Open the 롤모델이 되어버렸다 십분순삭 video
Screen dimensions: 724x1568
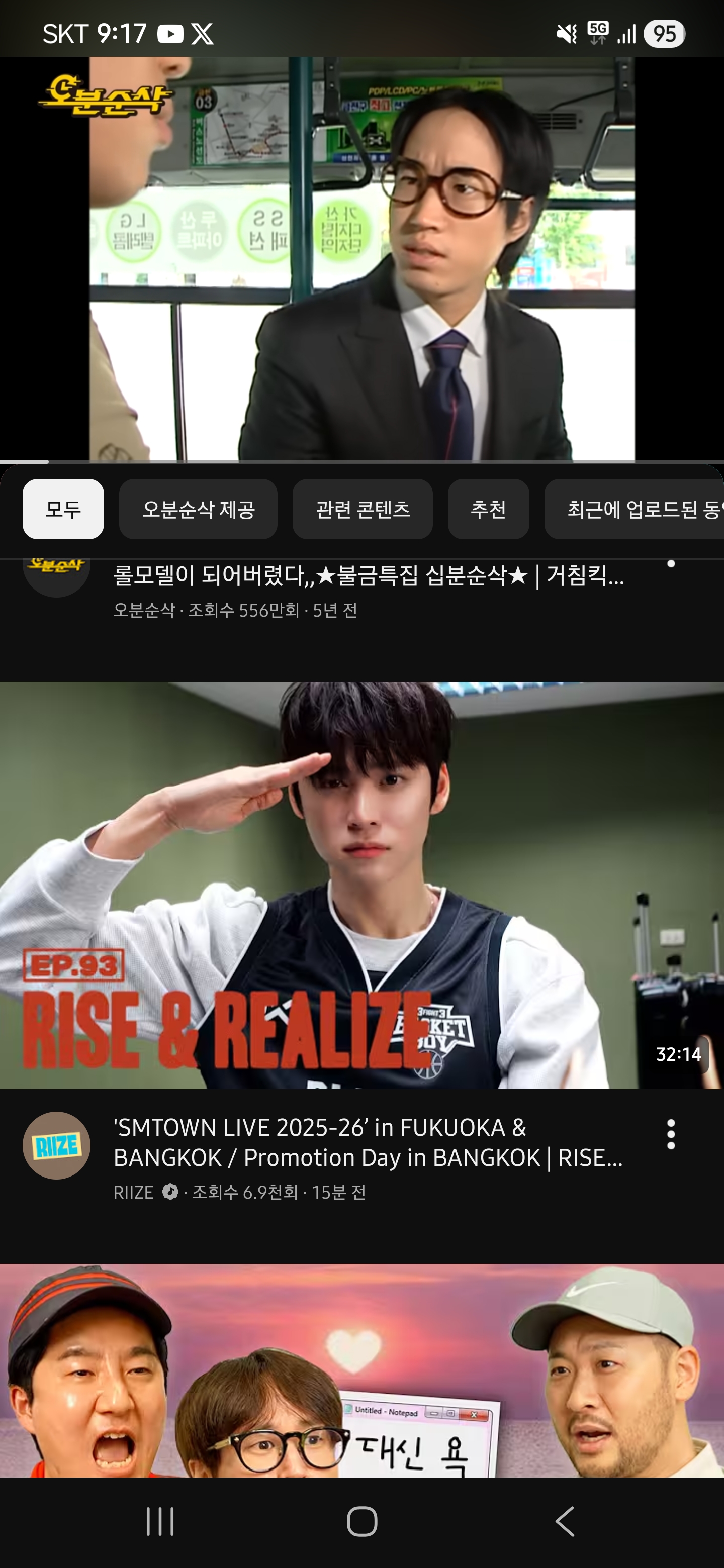369,575
